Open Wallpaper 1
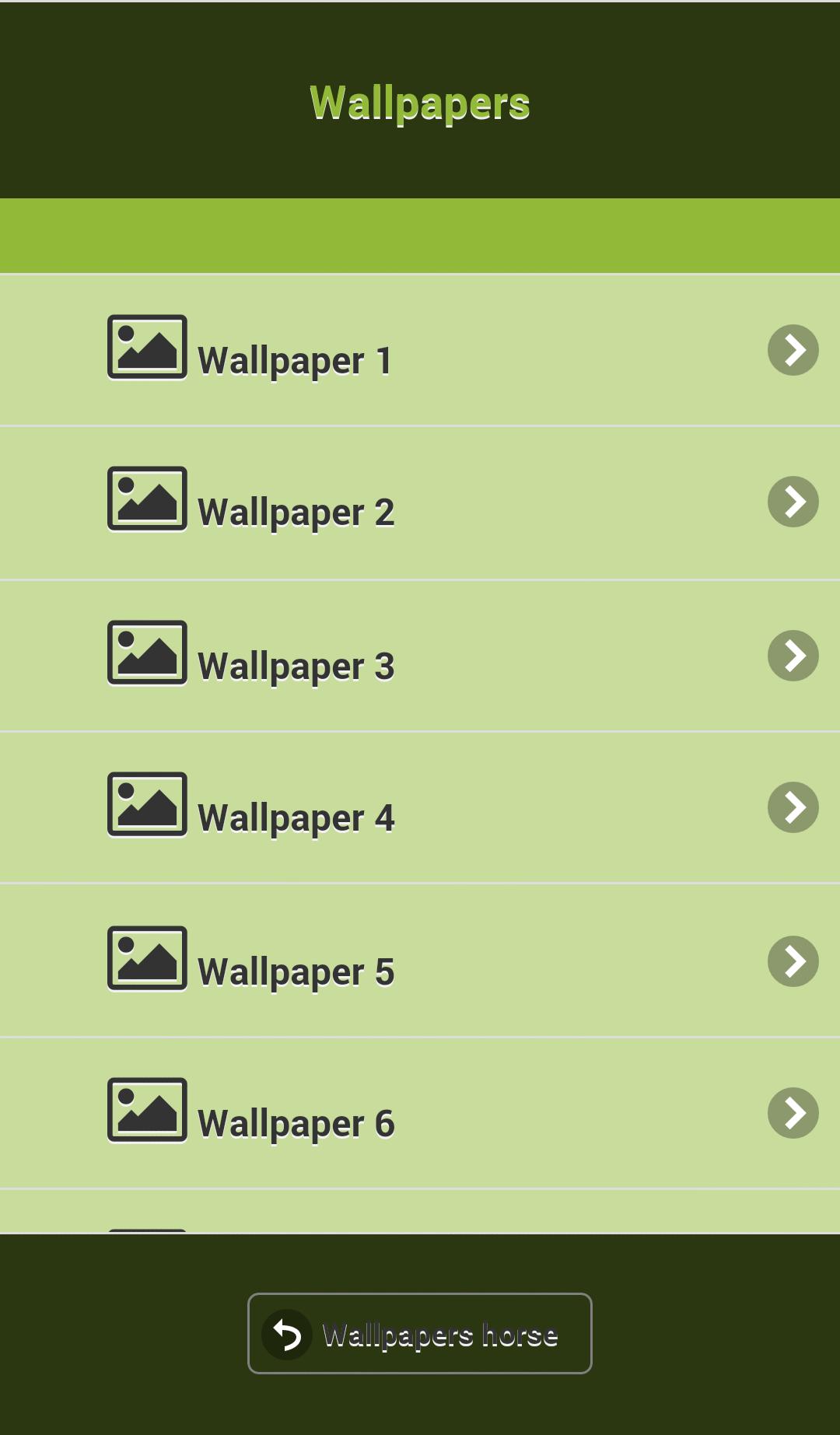Image resolution: width=840 pixels, height=1435 pixels. pos(420,351)
